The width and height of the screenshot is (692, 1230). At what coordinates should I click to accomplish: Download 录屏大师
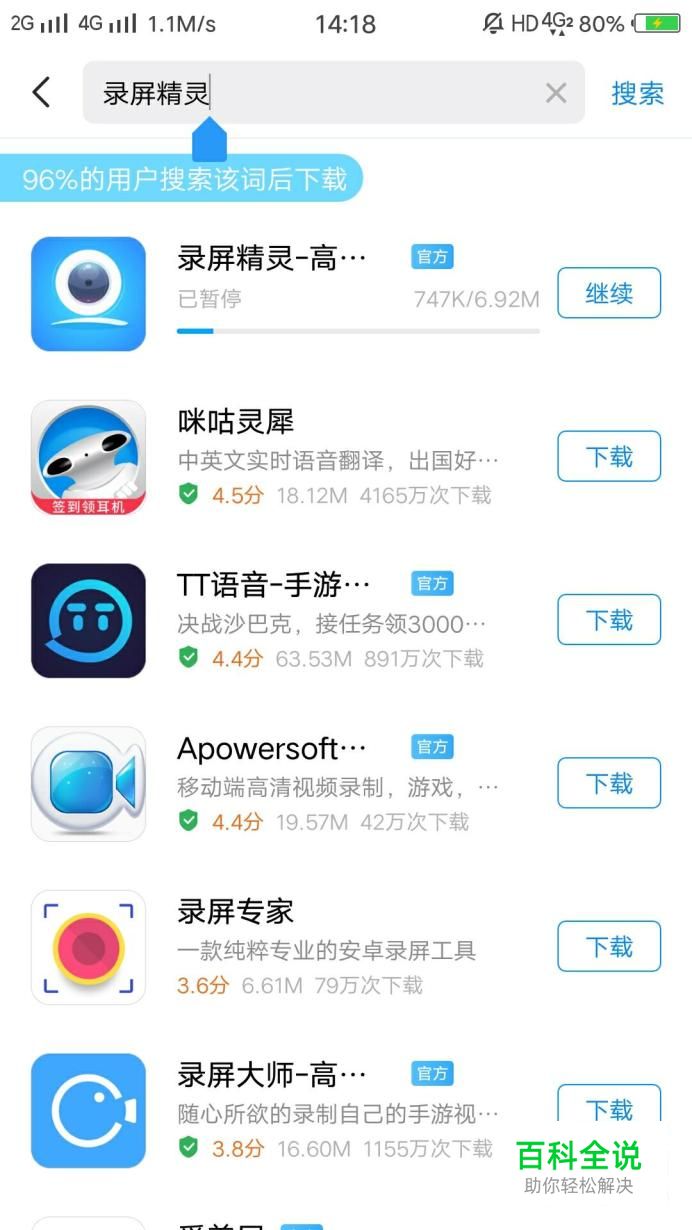609,1108
